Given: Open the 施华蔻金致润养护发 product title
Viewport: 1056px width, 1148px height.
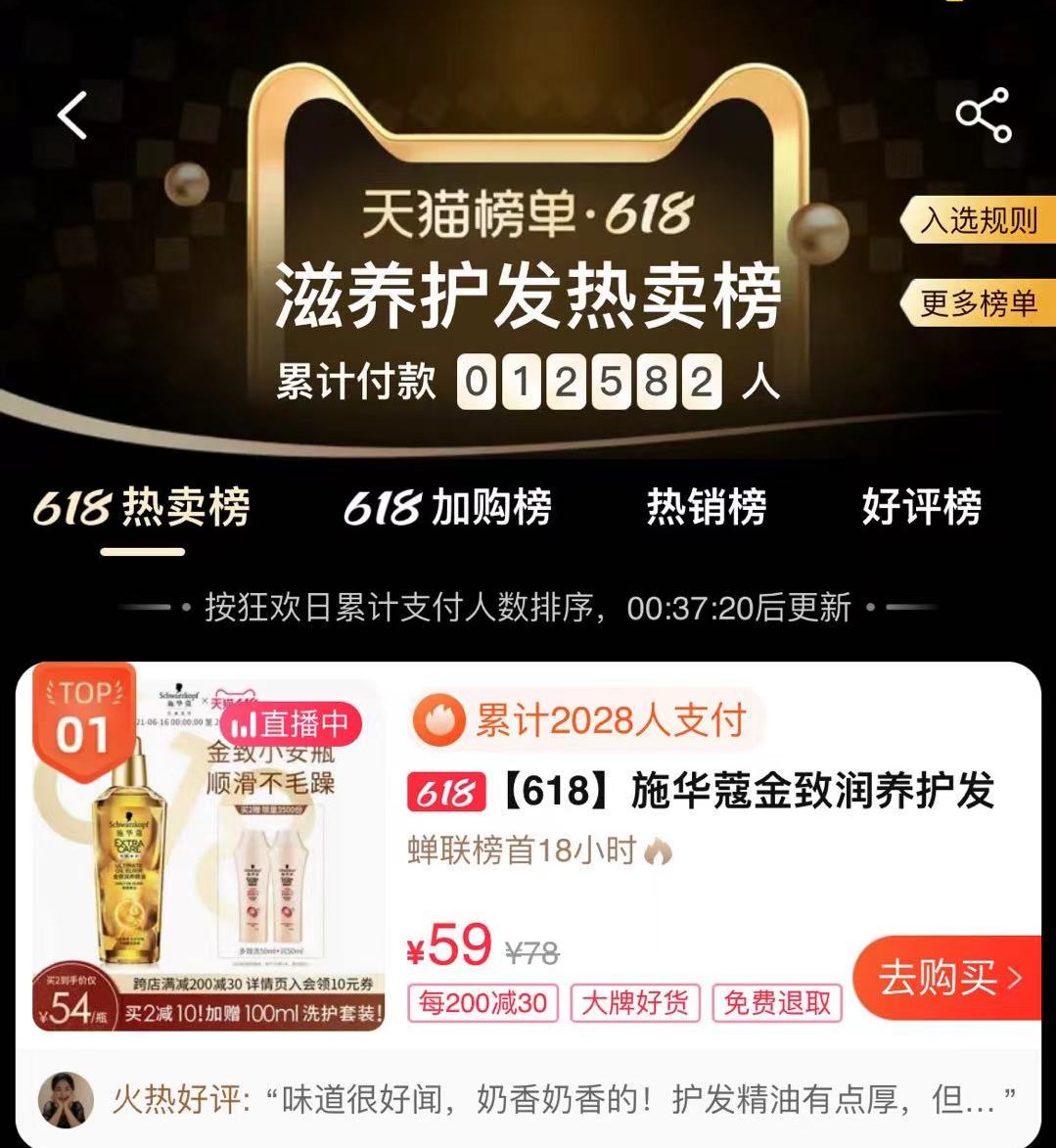Looking at the screenshot, I should point(701,792).
